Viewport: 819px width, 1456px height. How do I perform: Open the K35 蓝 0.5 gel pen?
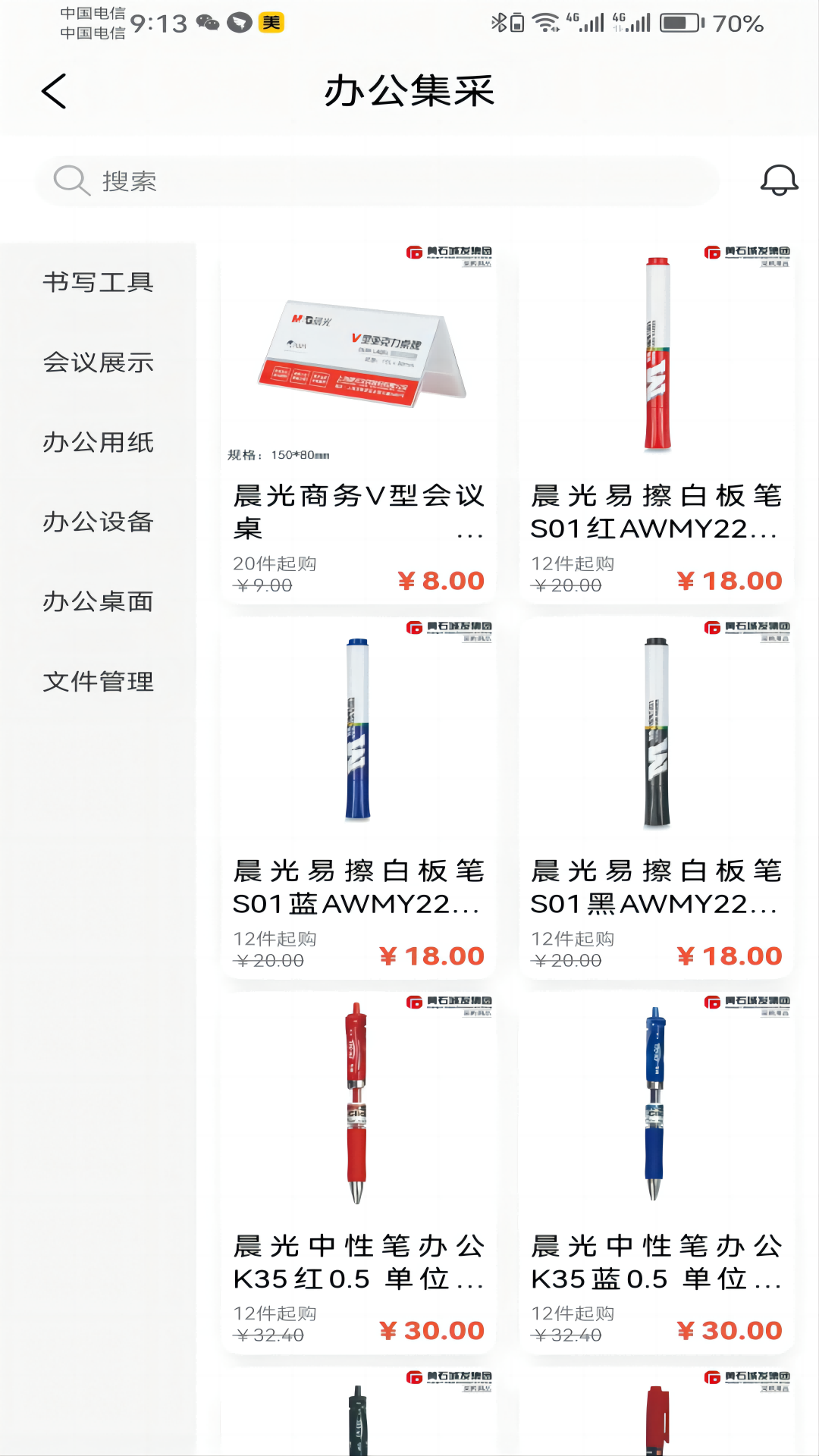[657, 1174]
